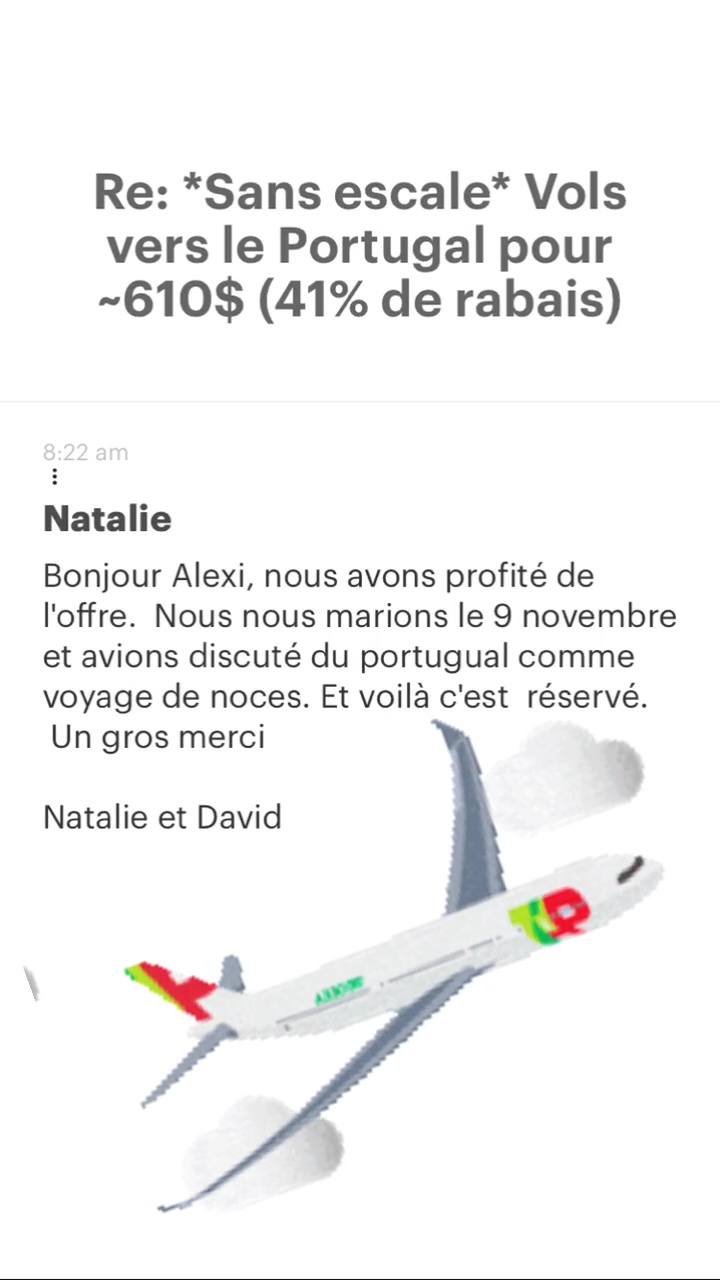The width and height of the screenshot is (720, 1280).
Task: Select the timestamp 8:22 am
Action: 85,452
